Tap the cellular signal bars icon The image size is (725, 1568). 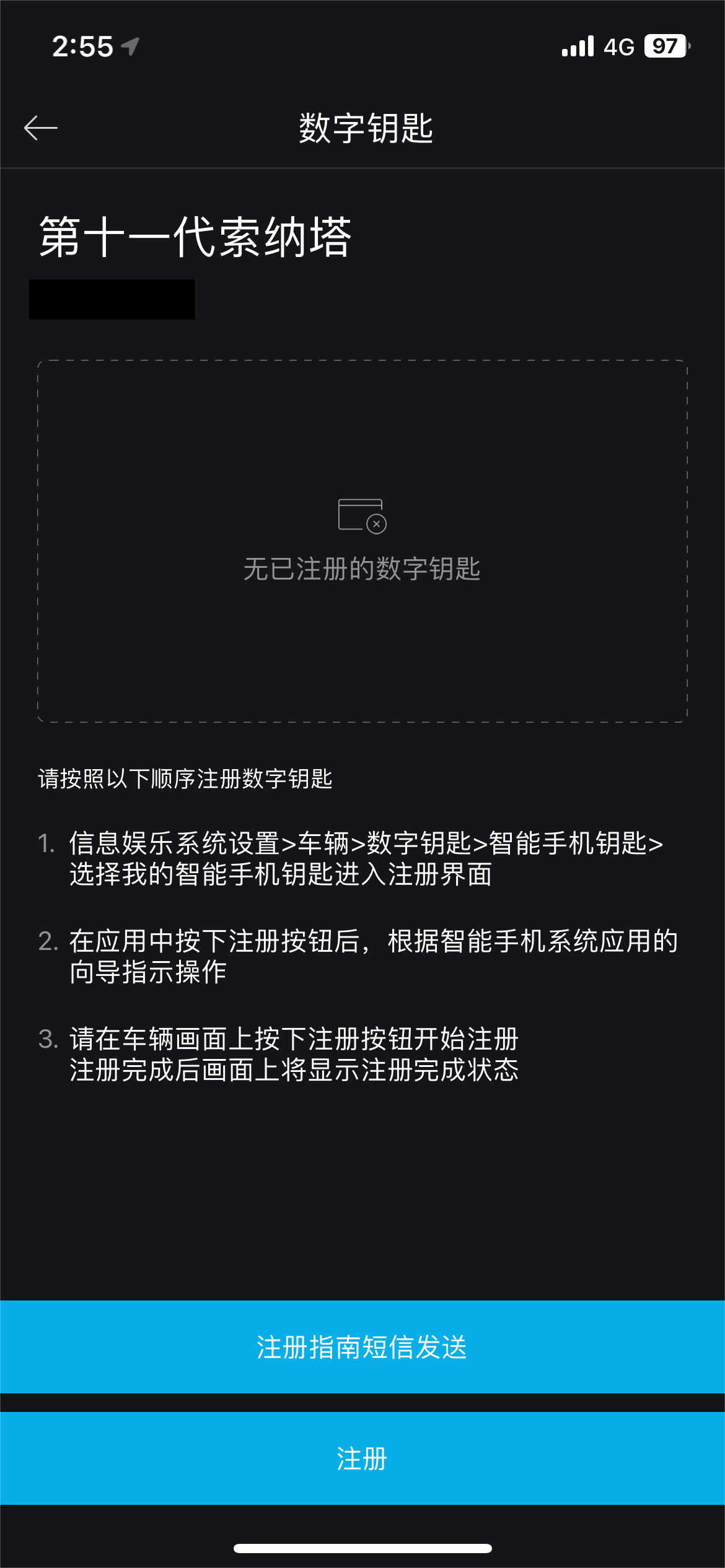576,46
